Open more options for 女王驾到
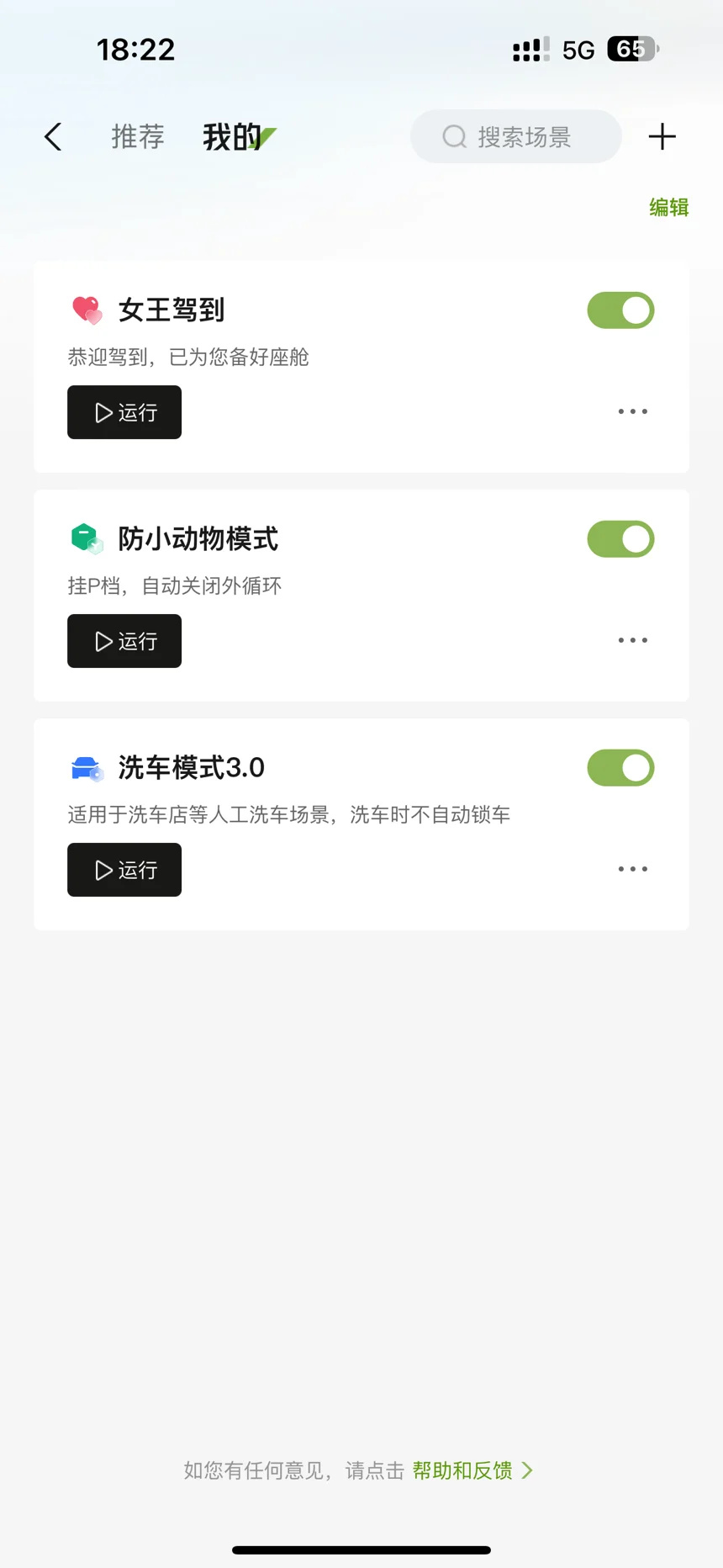Viewport: 723px width, 1568px height. [x=633, y=412]
